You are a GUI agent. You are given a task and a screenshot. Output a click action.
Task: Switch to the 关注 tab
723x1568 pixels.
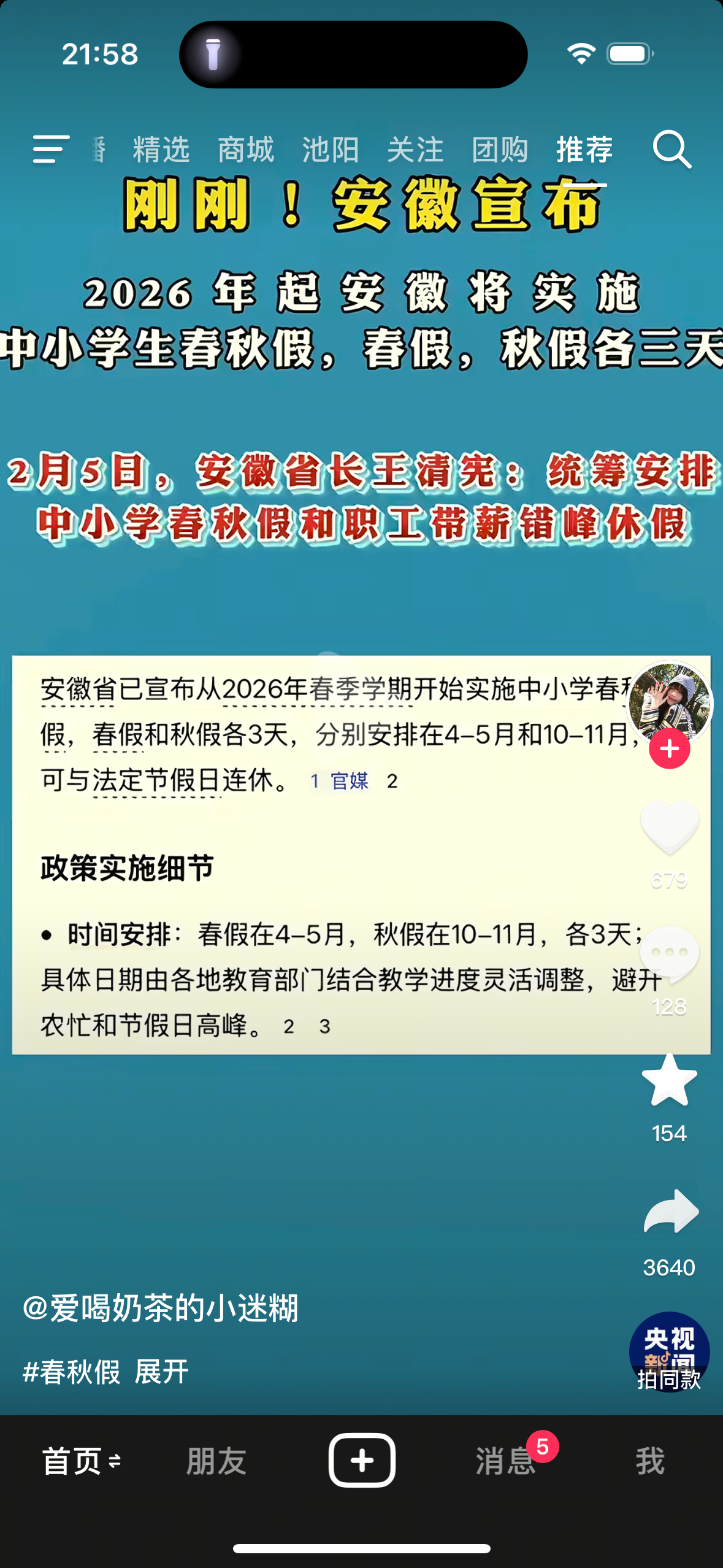click(x=415, y=150)
